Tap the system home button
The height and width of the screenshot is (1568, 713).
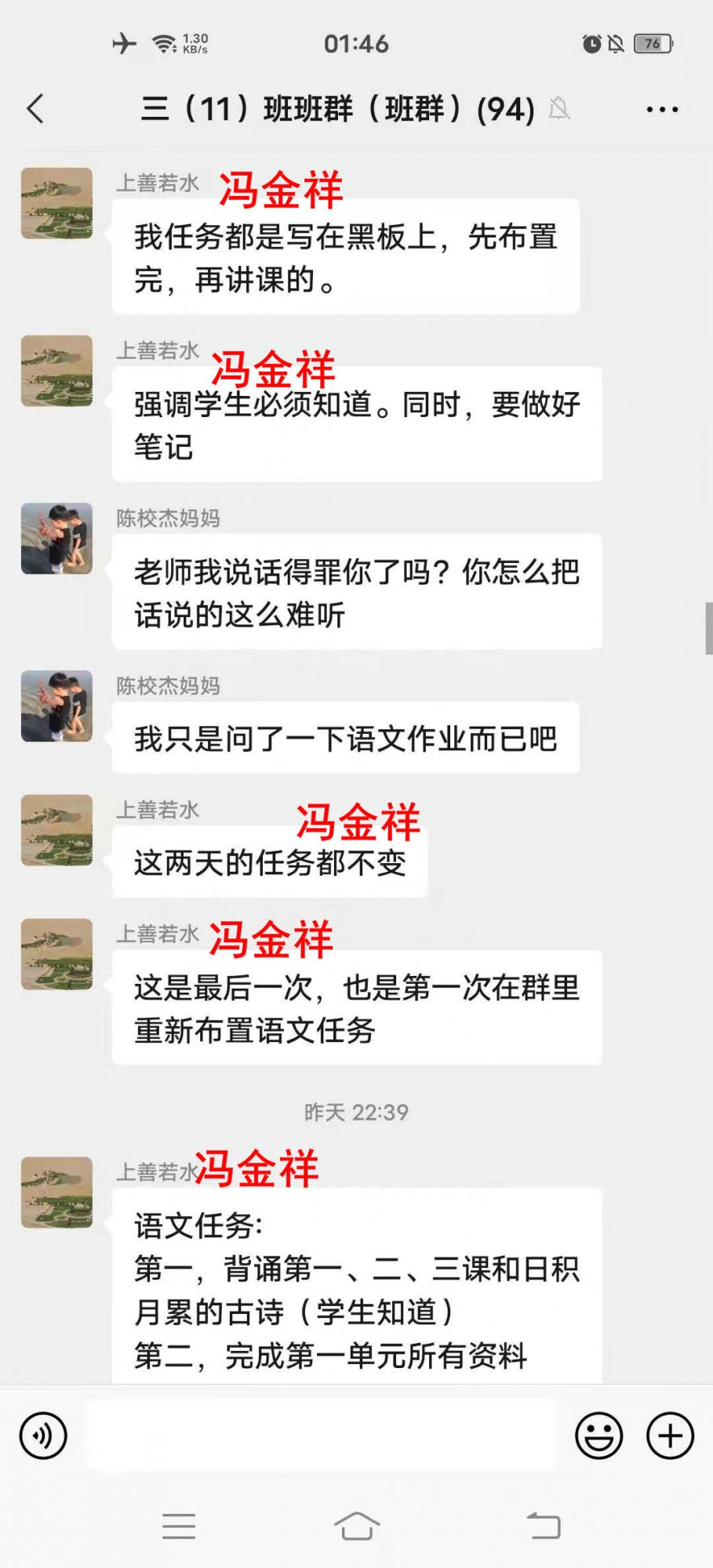click(357, 1526)
